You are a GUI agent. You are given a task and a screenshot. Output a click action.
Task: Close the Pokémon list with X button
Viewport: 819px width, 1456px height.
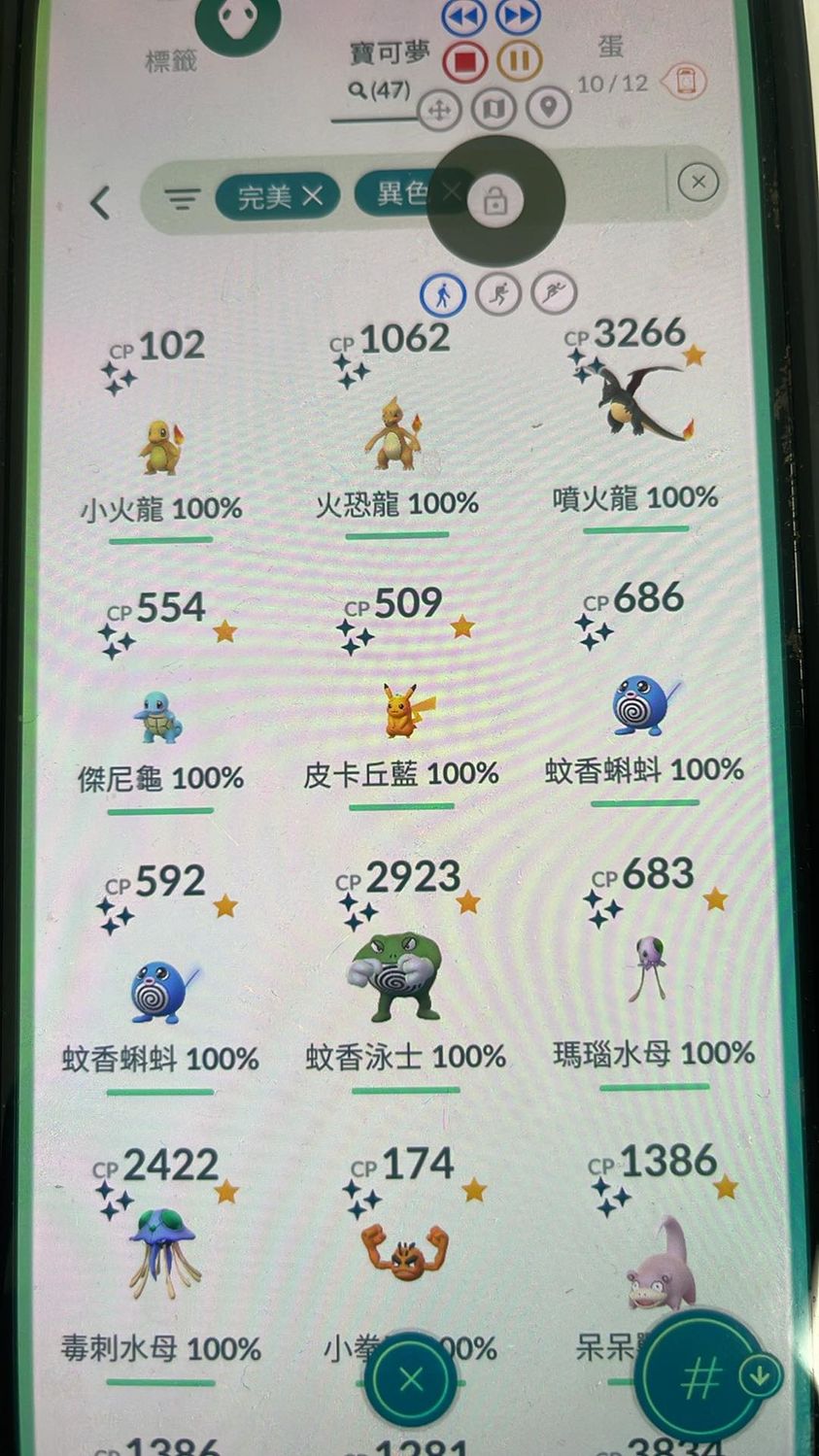[412, 1378]
